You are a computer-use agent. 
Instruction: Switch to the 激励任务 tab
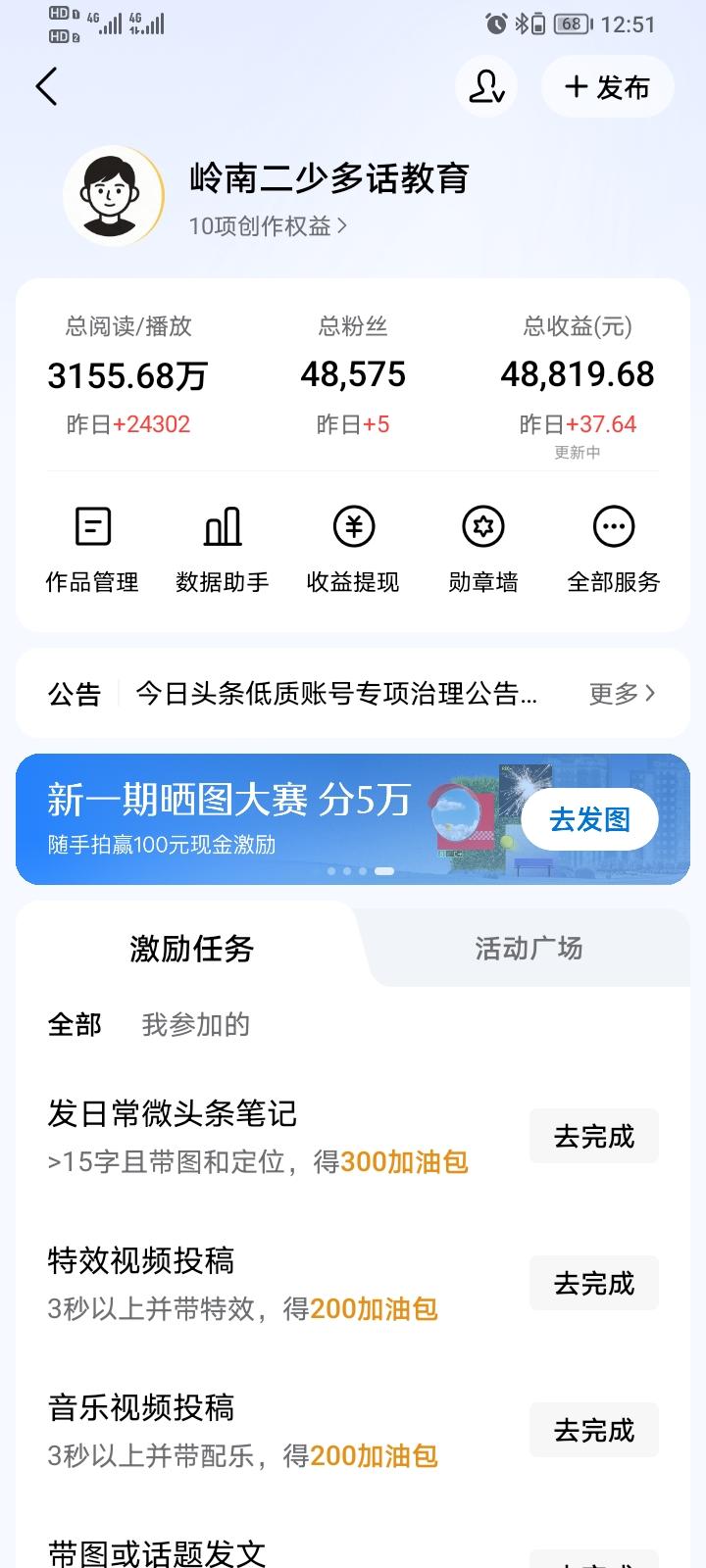click(190, 948)
